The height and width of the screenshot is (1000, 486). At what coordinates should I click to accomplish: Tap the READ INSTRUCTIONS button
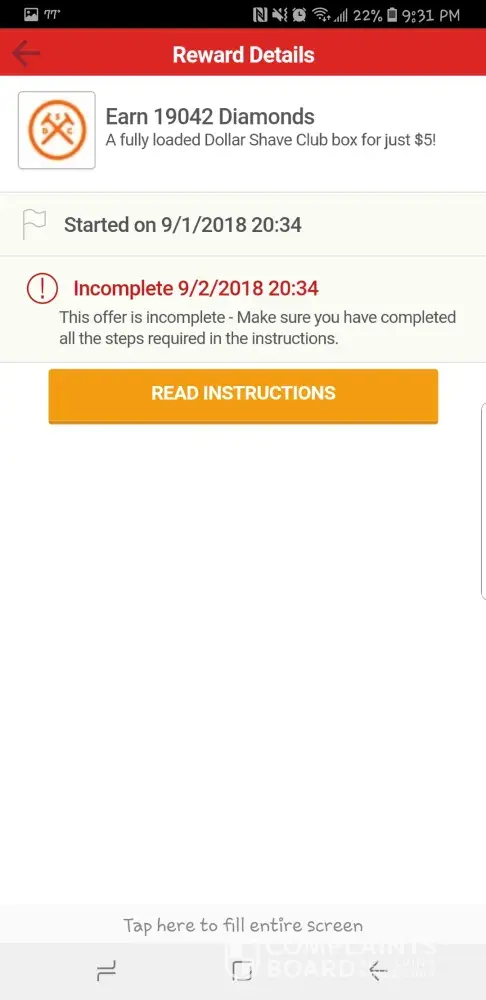(x=243, y=395)
